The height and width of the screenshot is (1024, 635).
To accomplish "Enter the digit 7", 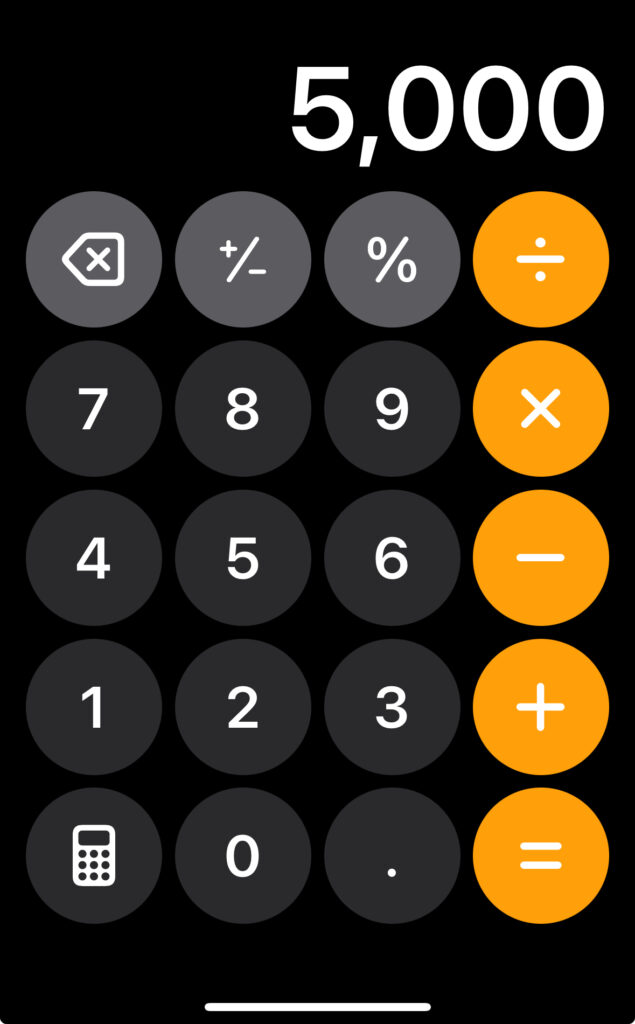I will click(93, 409).
